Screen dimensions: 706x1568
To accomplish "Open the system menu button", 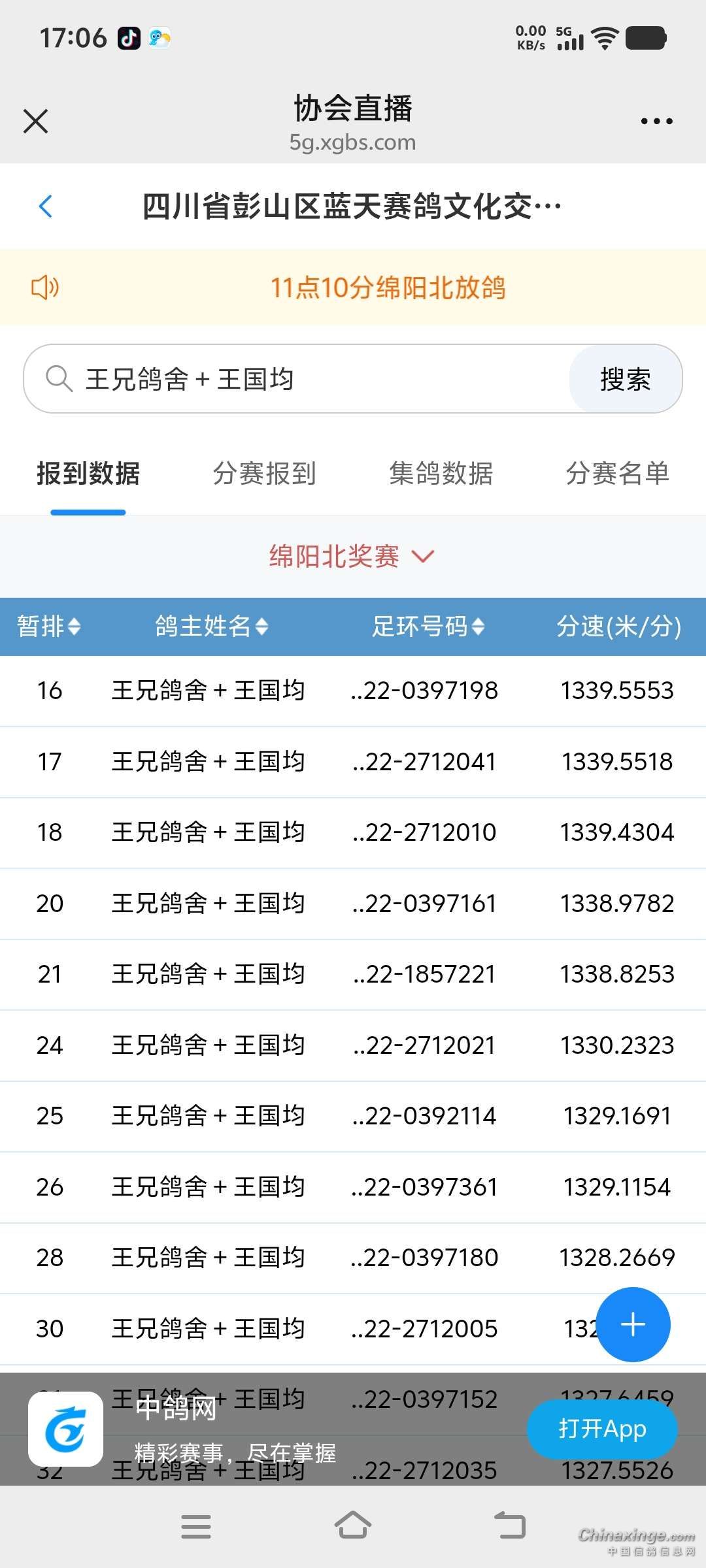I will pos(196,1526).
